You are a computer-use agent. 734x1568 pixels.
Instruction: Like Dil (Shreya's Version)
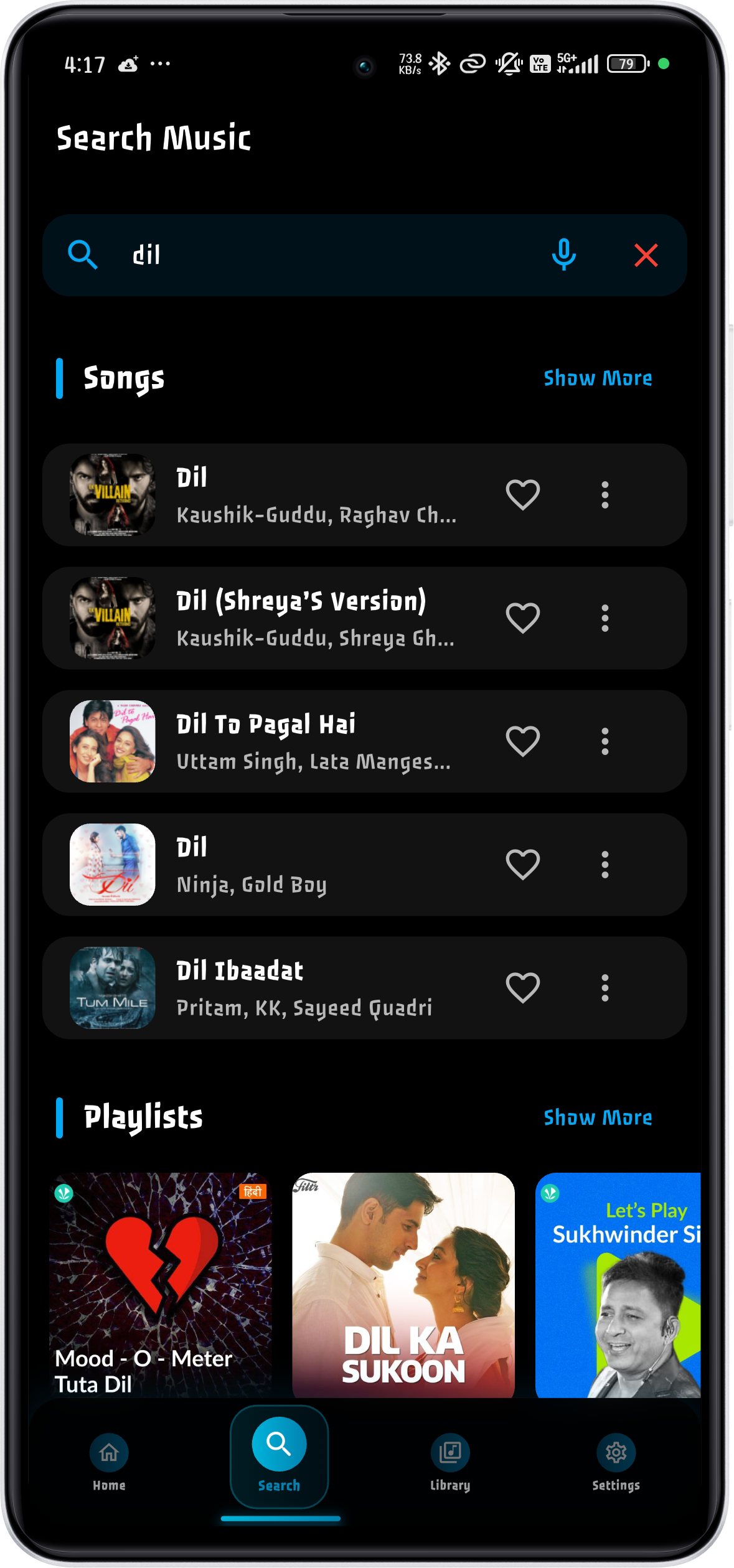pyautogui.click(x=522, y=617)
